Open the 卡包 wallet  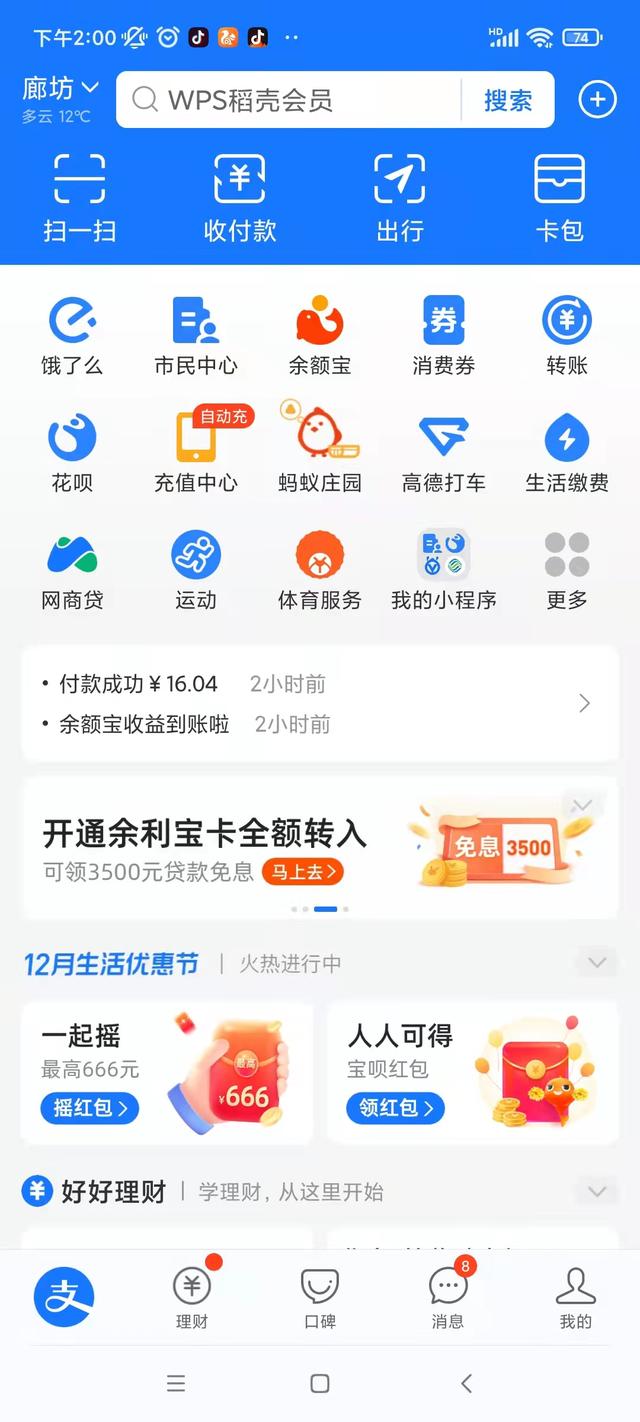pyautogui.click(x=559, y=198)
